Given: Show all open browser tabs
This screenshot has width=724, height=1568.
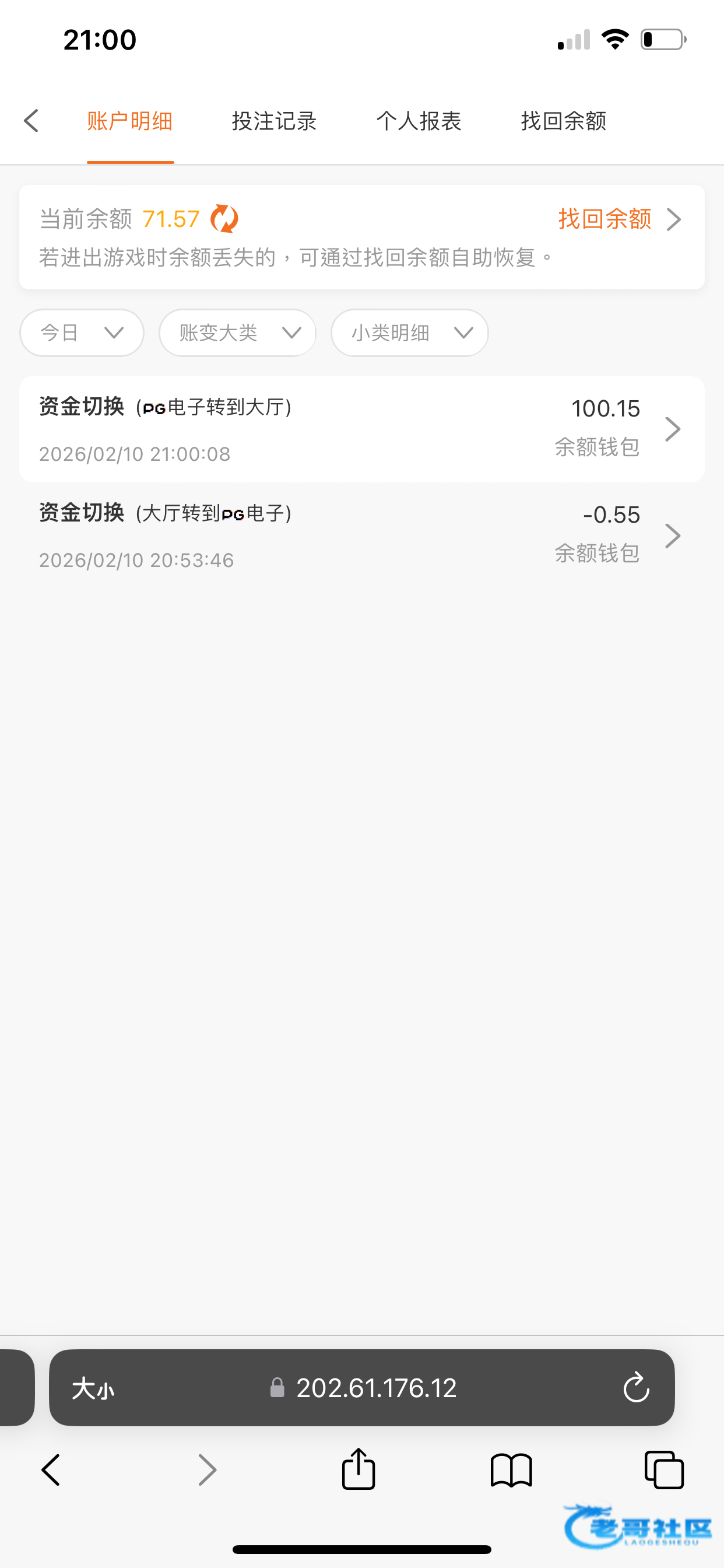Looking at the screenshot, I should (x=664, y=1469).
